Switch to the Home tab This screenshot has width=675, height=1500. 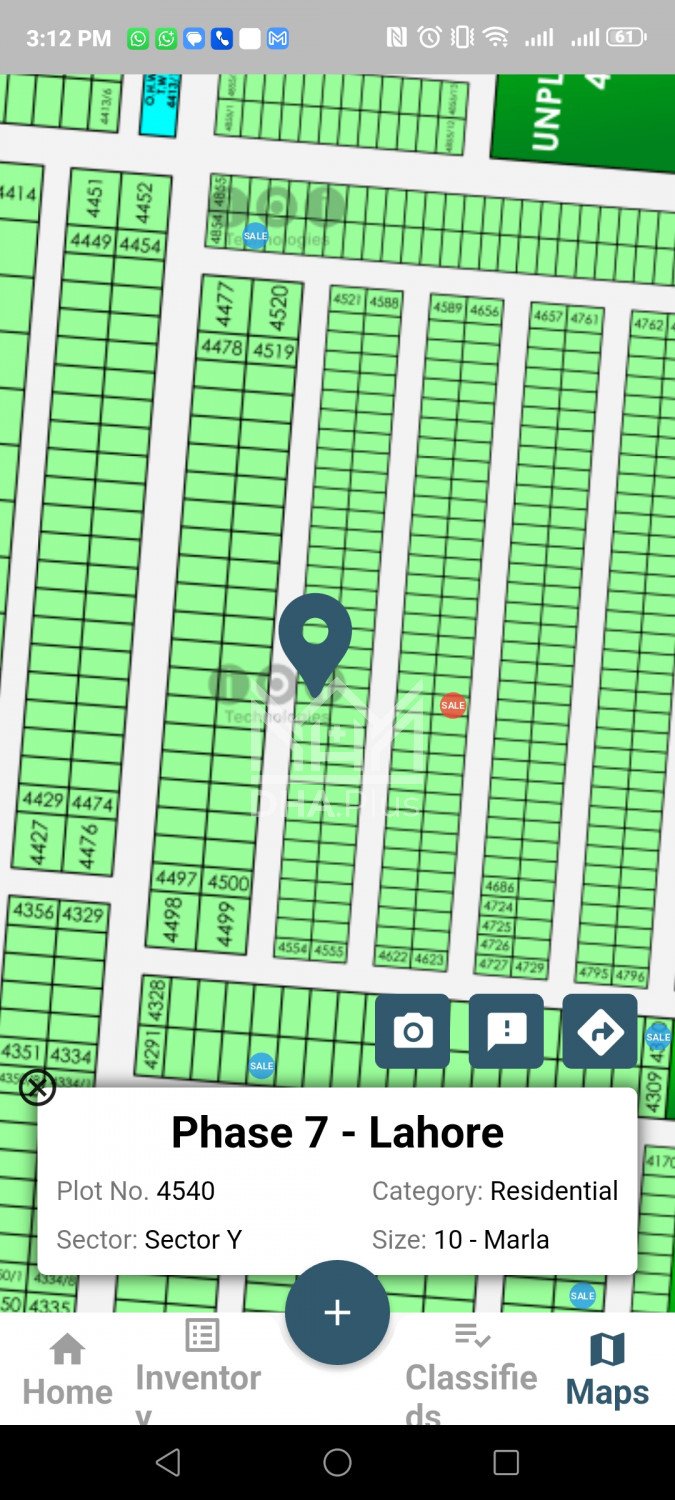coord(67,1370)
